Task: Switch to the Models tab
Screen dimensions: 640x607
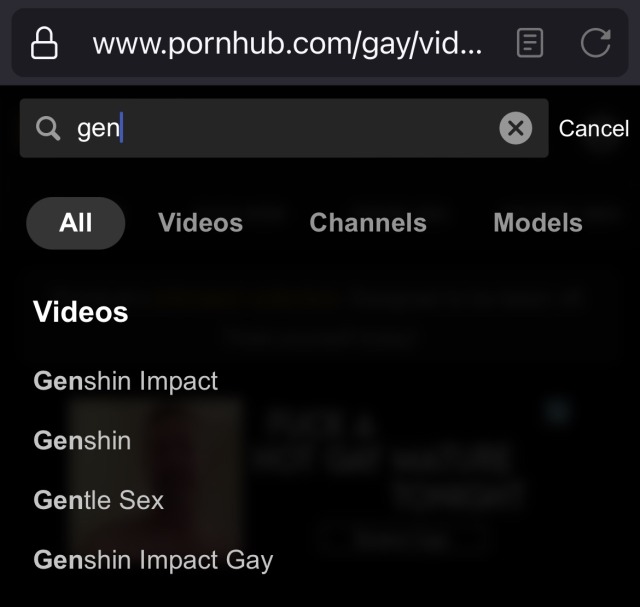Action: pos(537,222)
